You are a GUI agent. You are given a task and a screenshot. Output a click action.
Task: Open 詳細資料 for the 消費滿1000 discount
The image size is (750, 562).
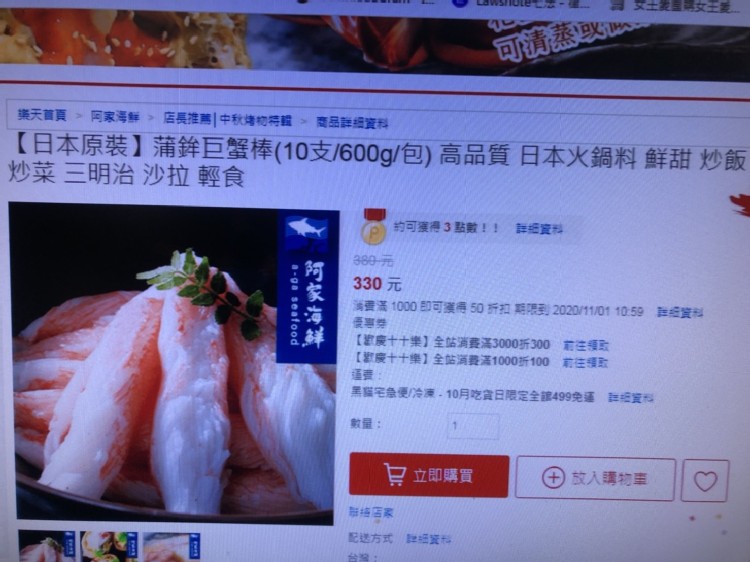(680, 313)
